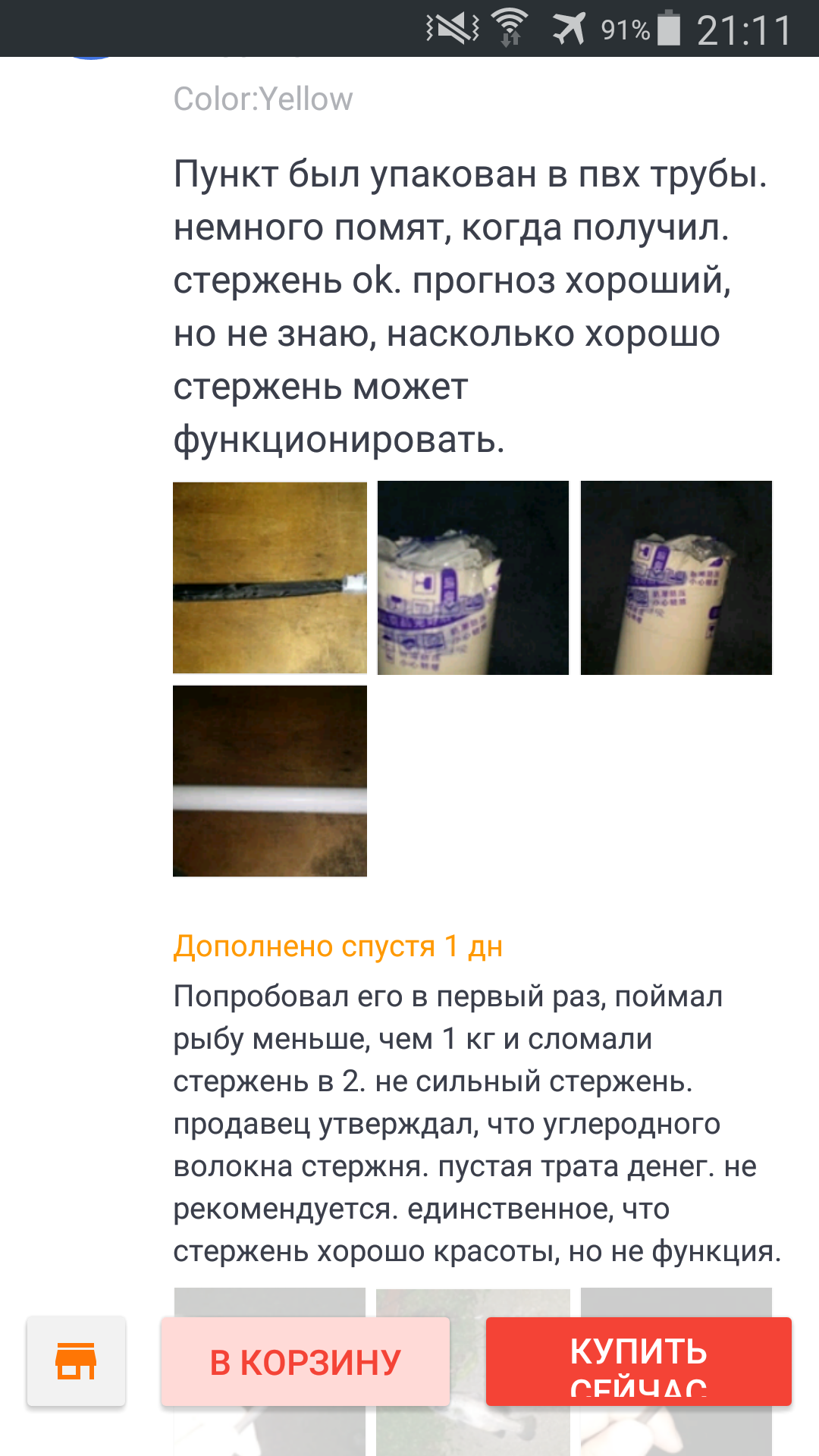Open the black rod review photo
This screenshot has width=819, height=1456.
pos(270,578)
